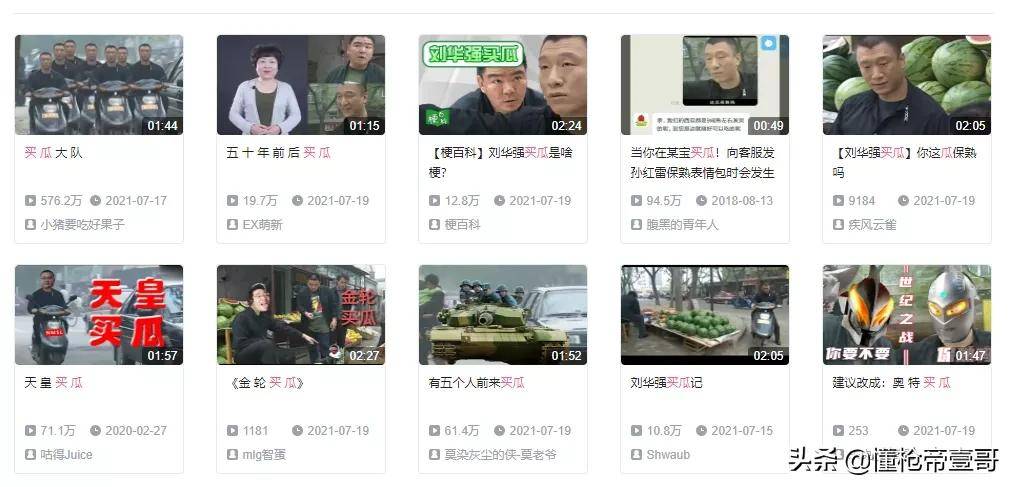Play the video 五十年前后买瓜
Viewport: 1013px width, 487px height.
pos(301,85)
